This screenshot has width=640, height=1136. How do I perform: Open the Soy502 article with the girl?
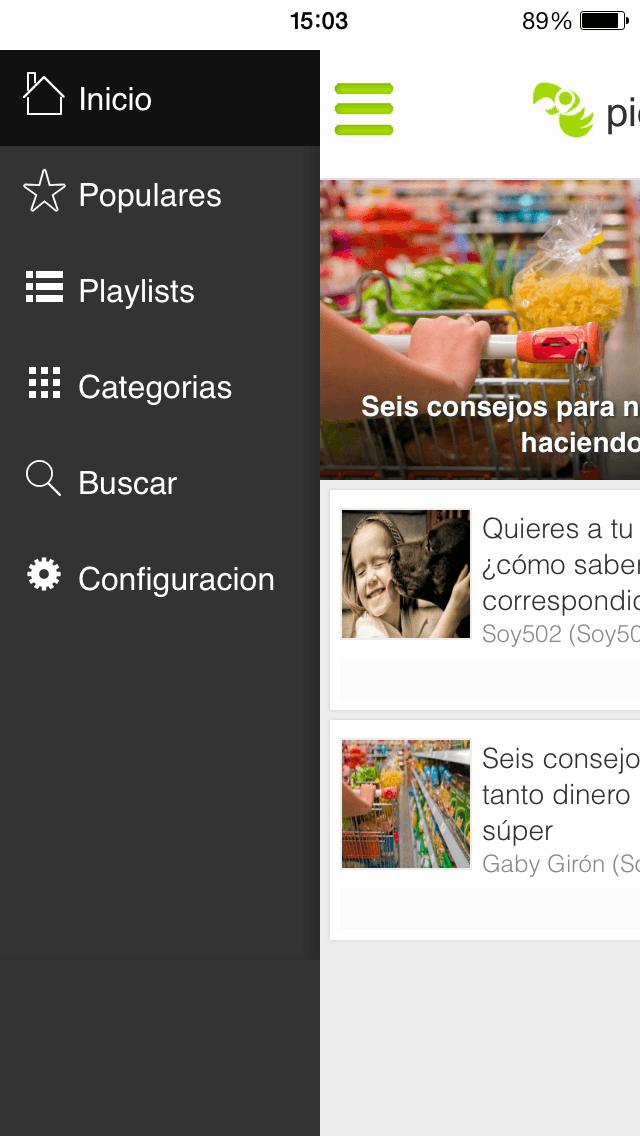point(485,575)
